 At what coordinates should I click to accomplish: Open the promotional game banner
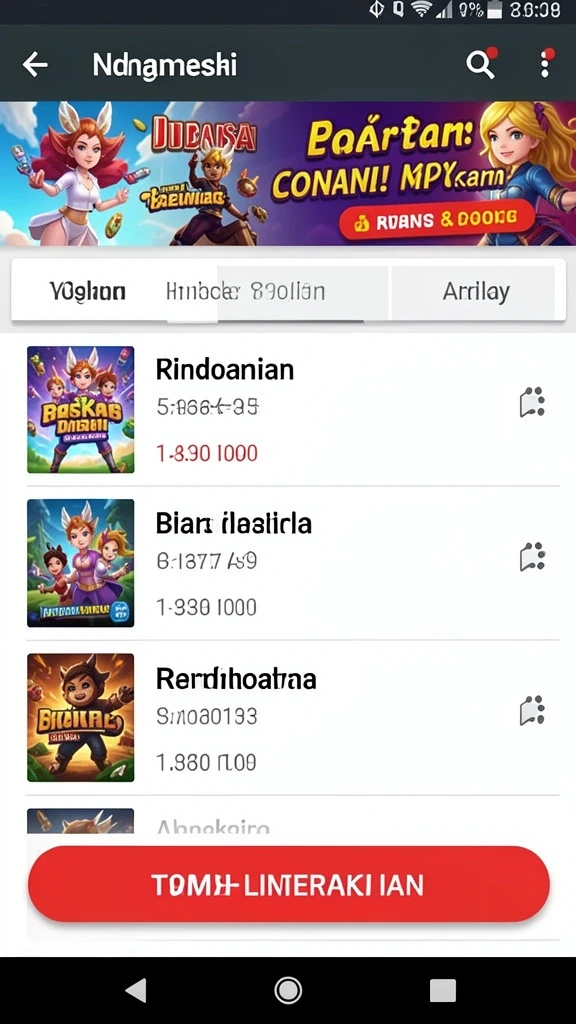(x=288, y=174)
